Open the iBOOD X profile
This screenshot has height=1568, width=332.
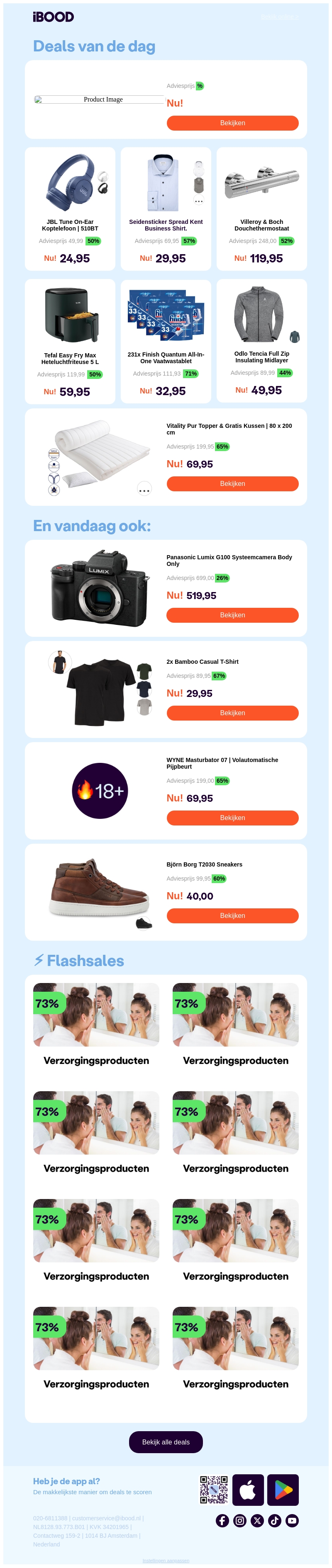click(257, 1520)
